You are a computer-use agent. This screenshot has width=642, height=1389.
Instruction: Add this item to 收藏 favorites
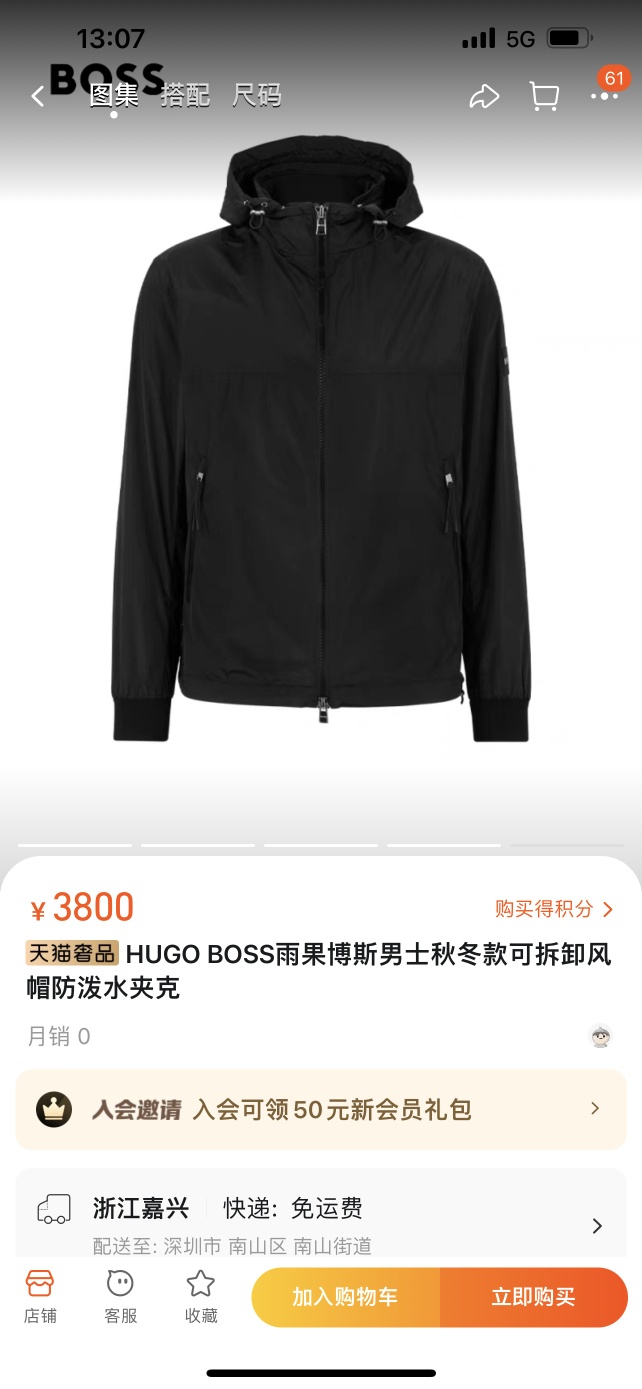201,1297
